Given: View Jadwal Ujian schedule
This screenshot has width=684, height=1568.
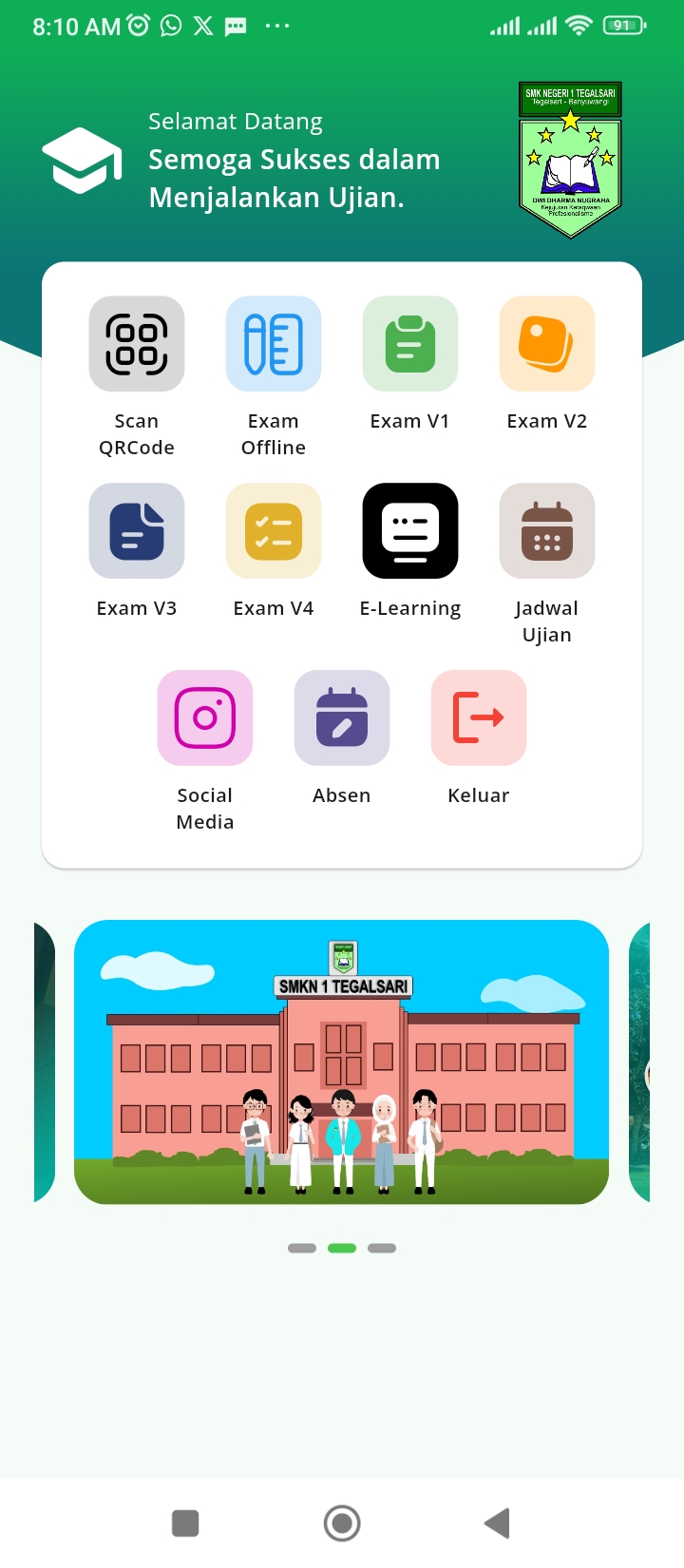Looking at the screenshot, I should click(547, 531).
